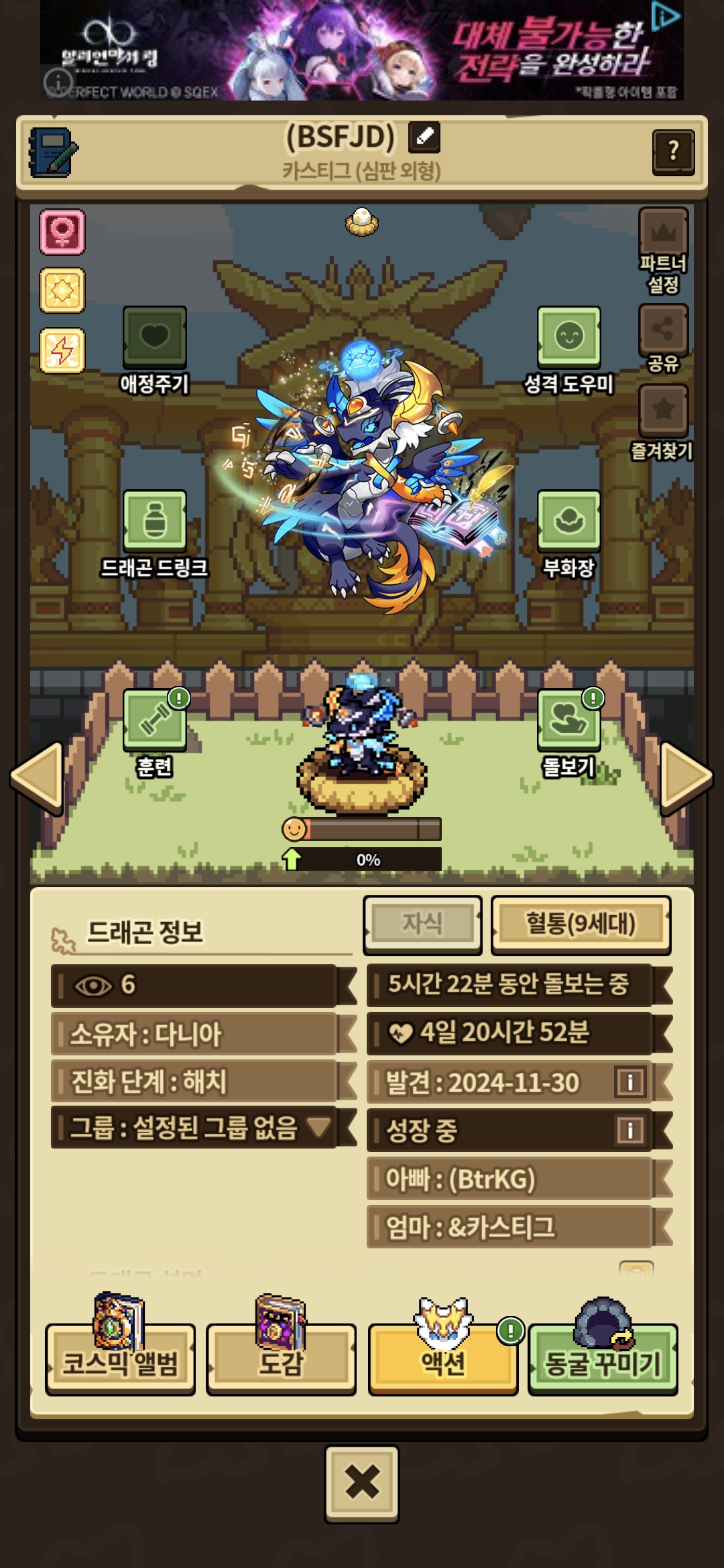Share this dragon via 공유
This screenshot has height=1568, width=724.
[x=664, y=338]
